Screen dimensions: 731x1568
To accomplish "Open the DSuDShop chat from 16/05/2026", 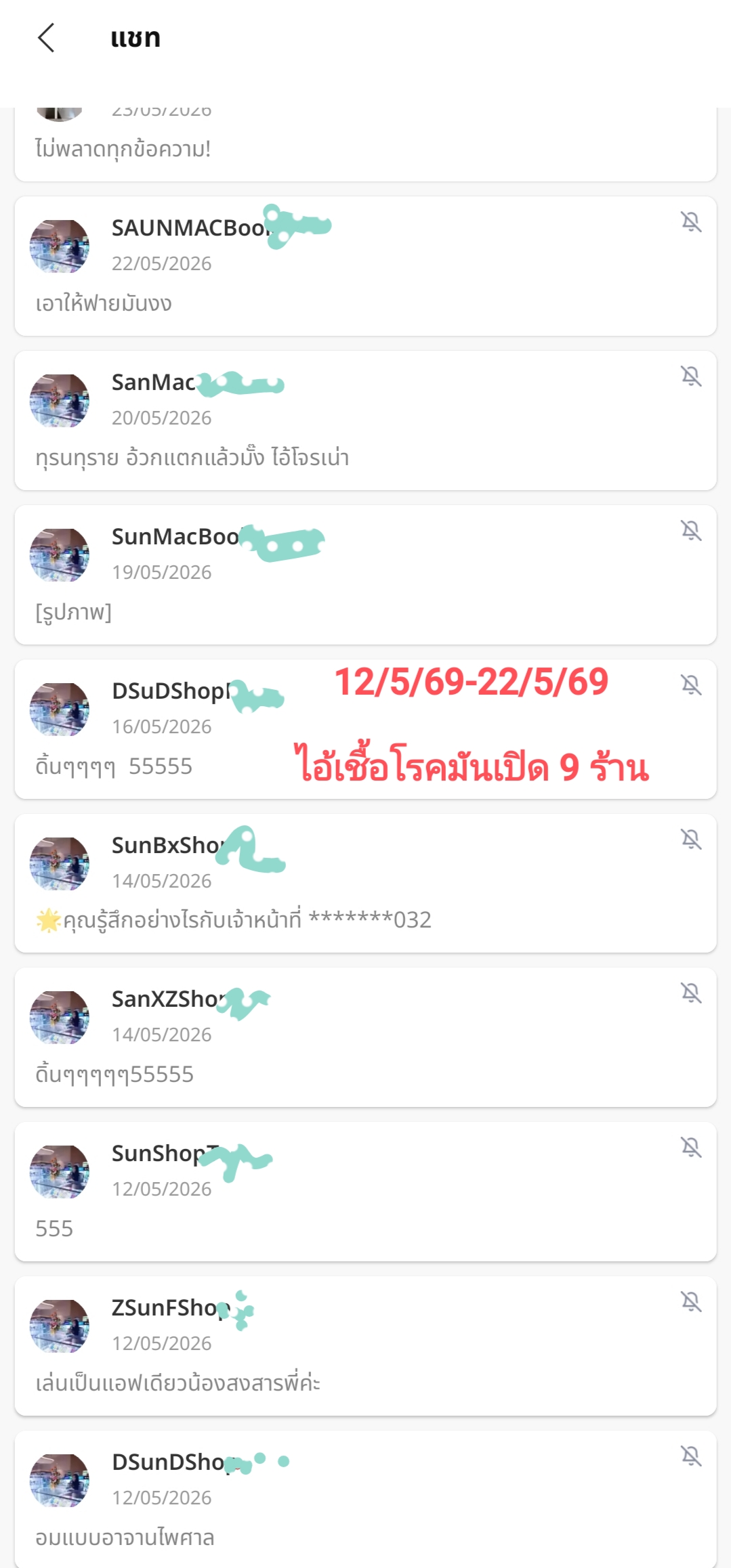I will (x=366, y=729).
